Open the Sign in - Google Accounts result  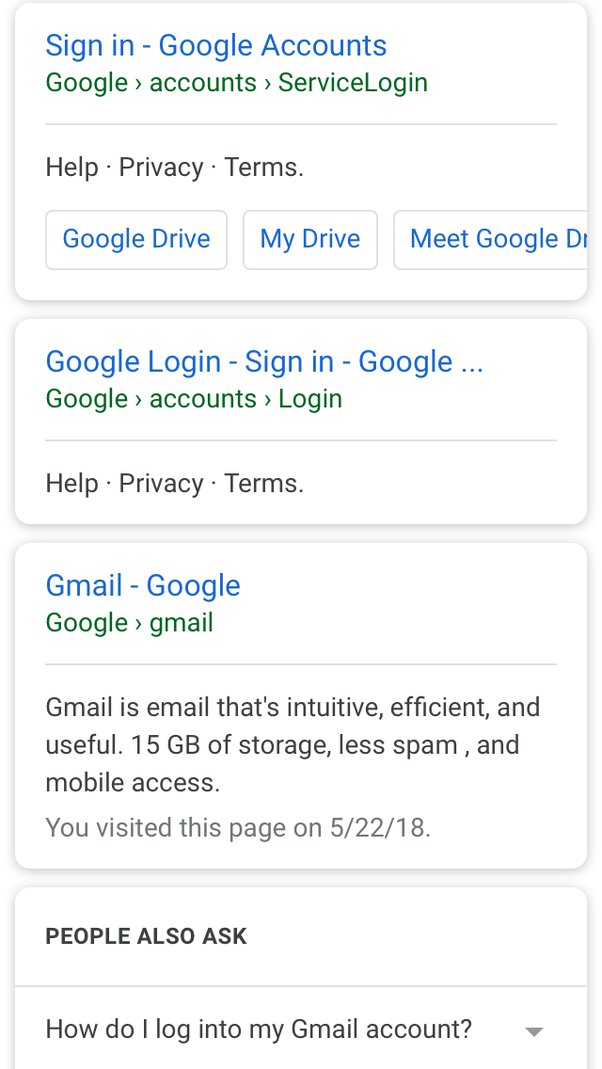pos(216,46)
